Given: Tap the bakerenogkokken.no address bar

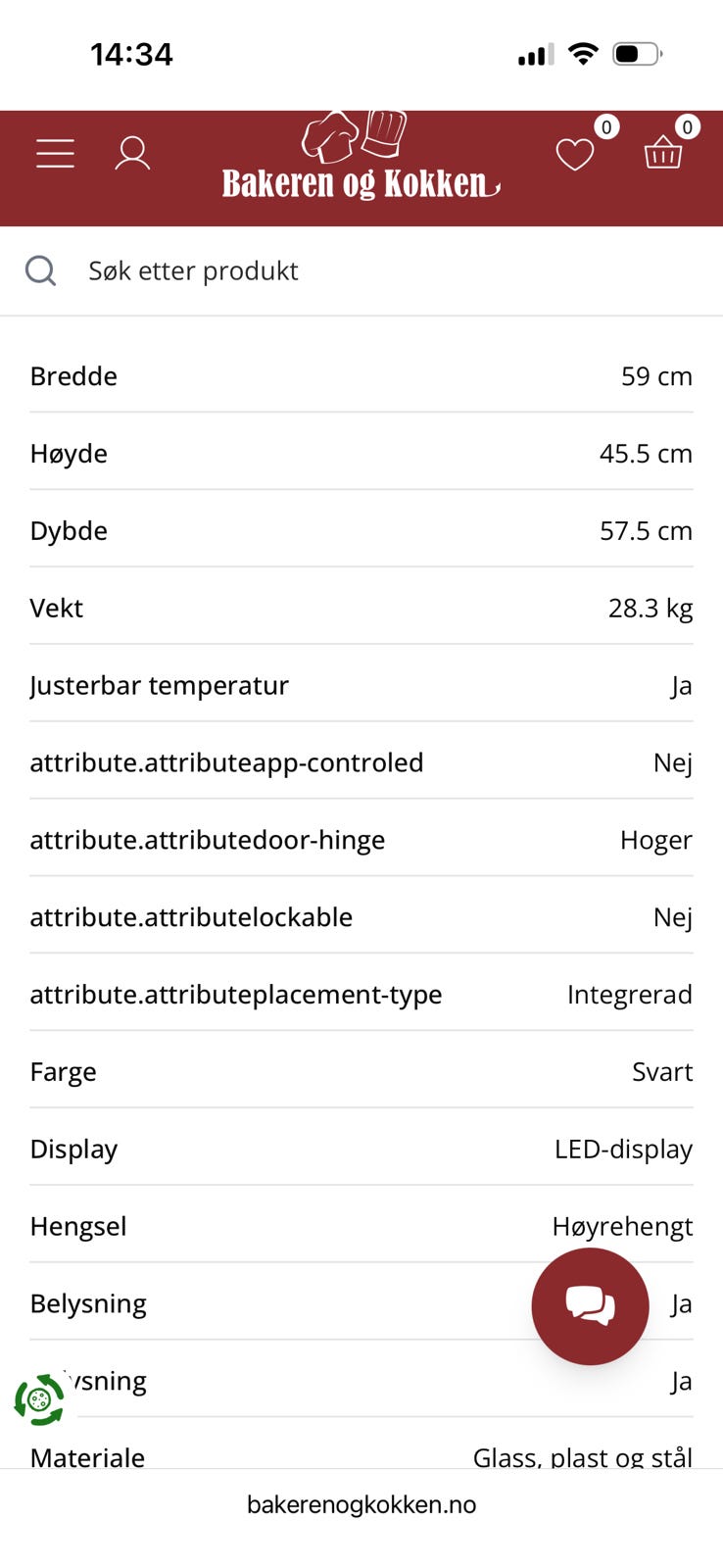Looking at the screenshot, I should pos(361,1504).
